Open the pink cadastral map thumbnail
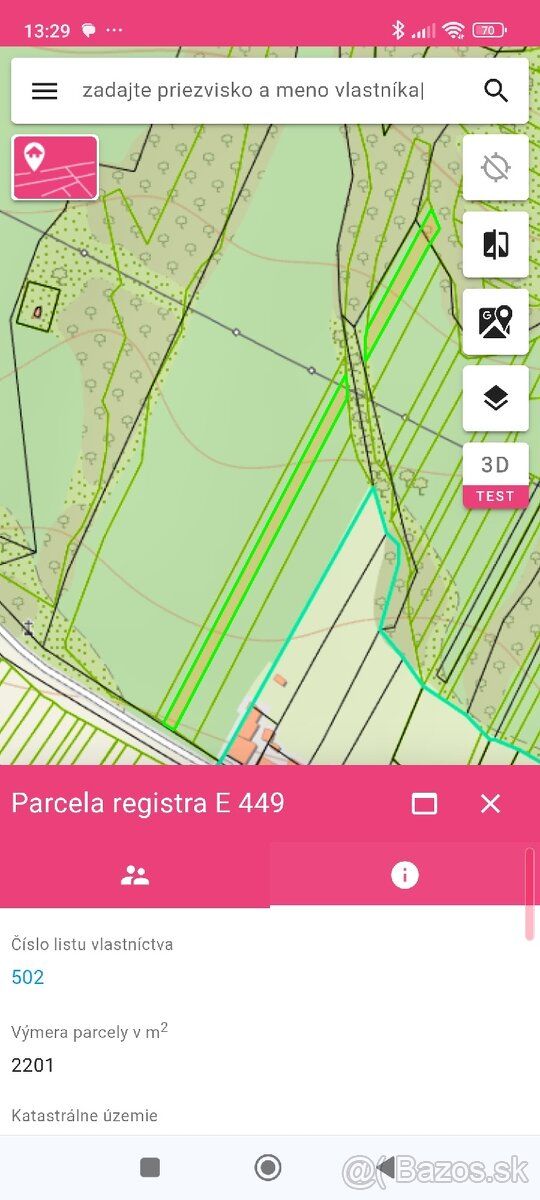 pyautogui.click(x=55, y=168)
